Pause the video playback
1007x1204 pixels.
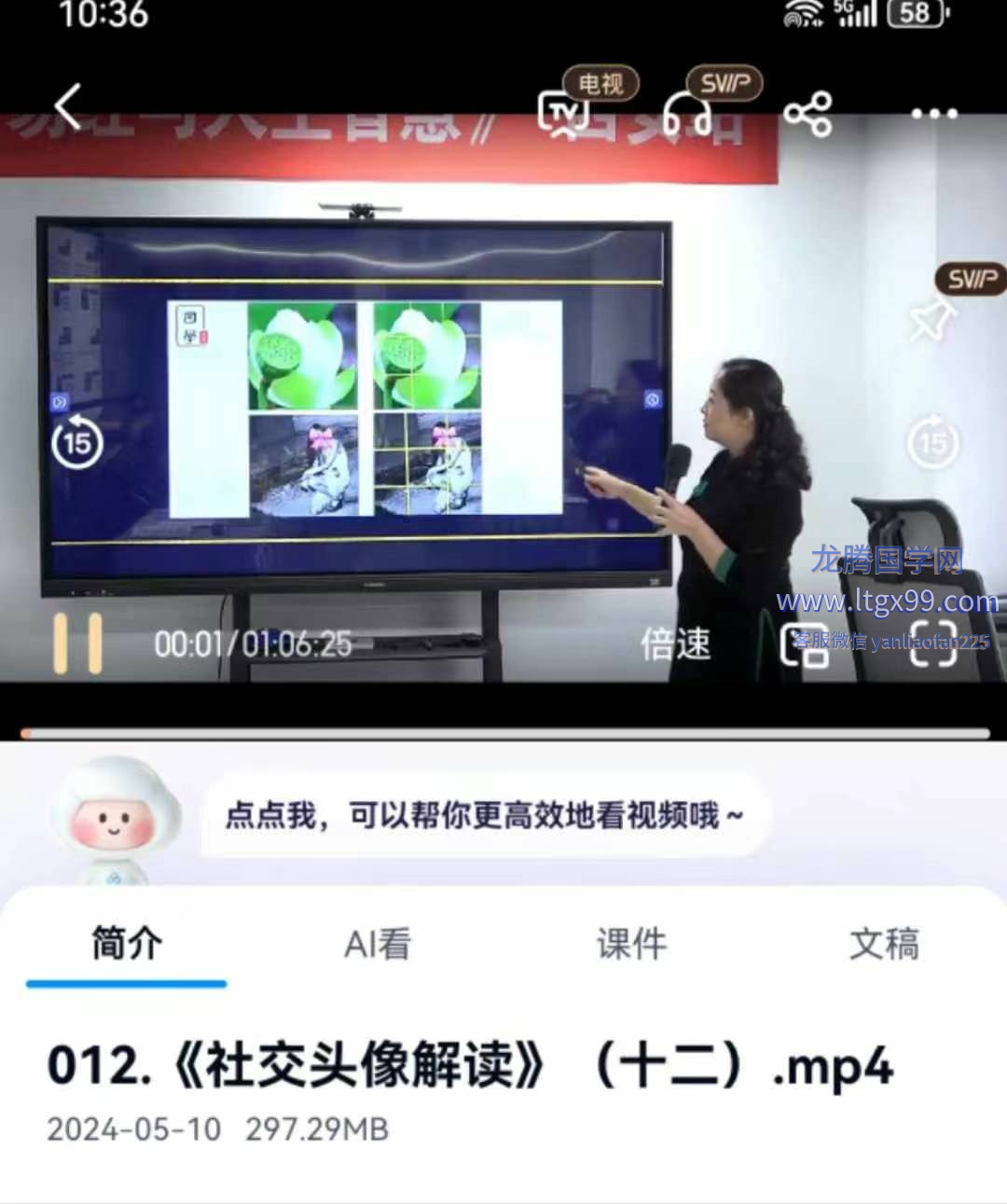point(77,644)
